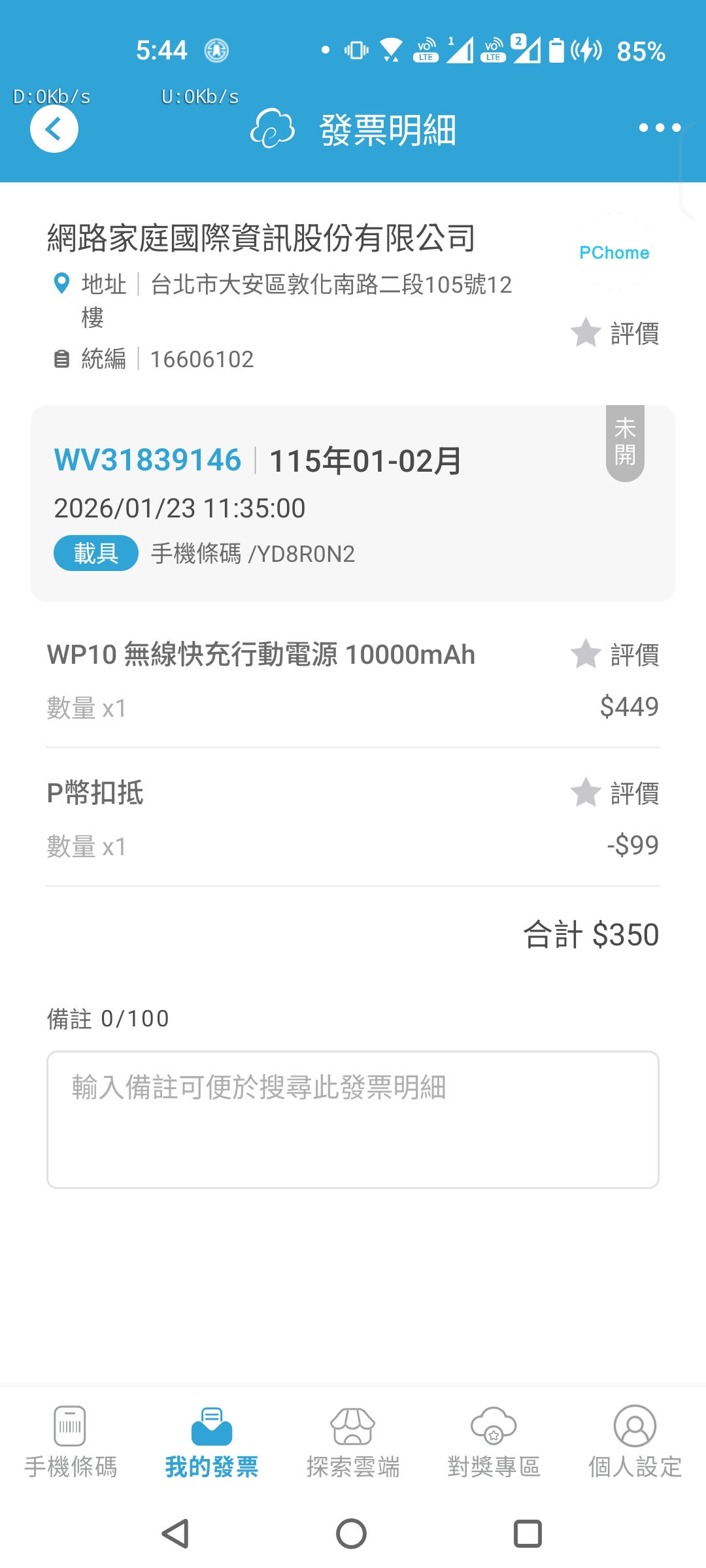Rate the P幣扣抵 item
Screen dimensions: 706x1568
(x=614, y=793)
